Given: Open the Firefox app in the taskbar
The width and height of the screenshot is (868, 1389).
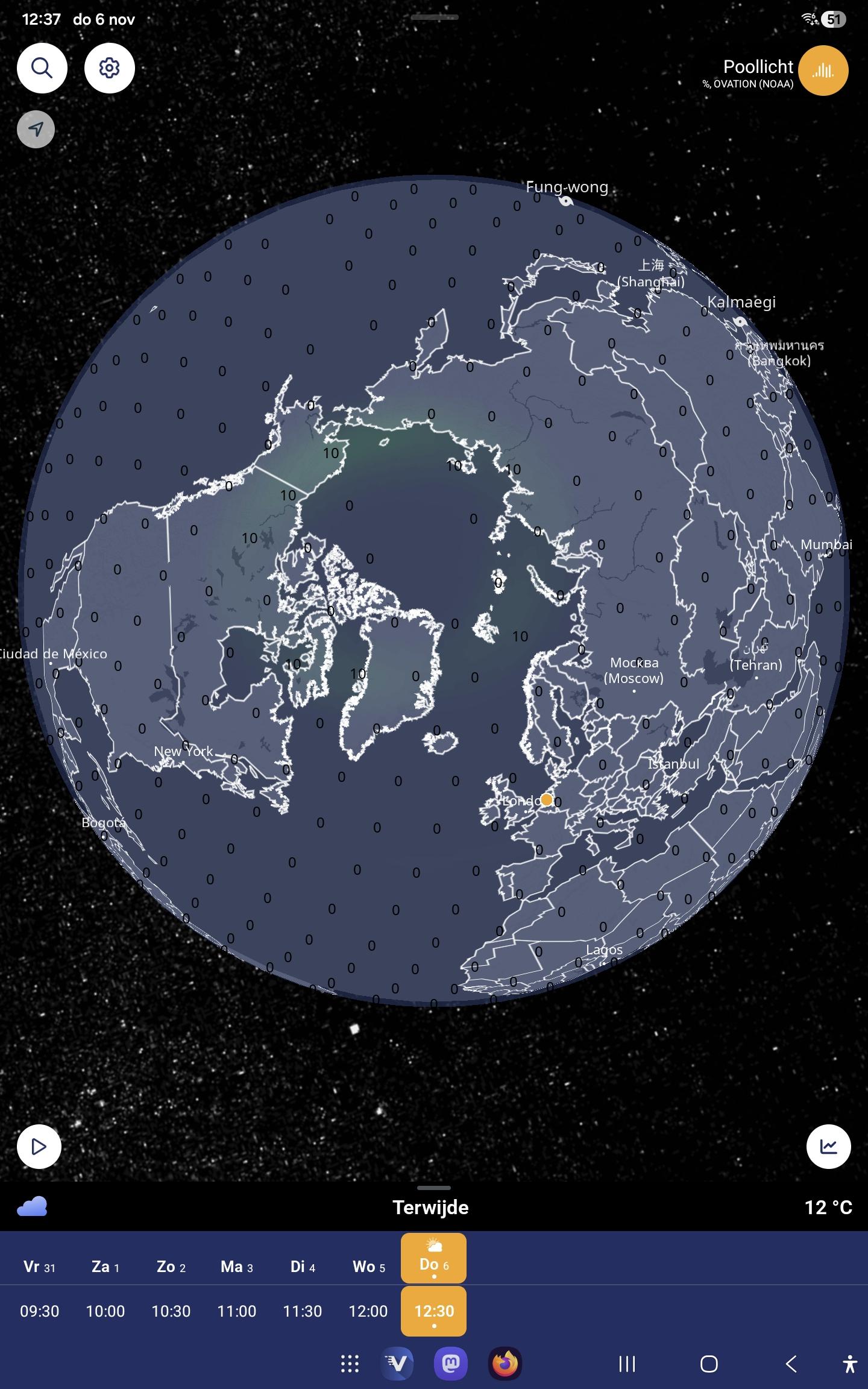Looking at the screenshot, I should [x=505, y=1364].
